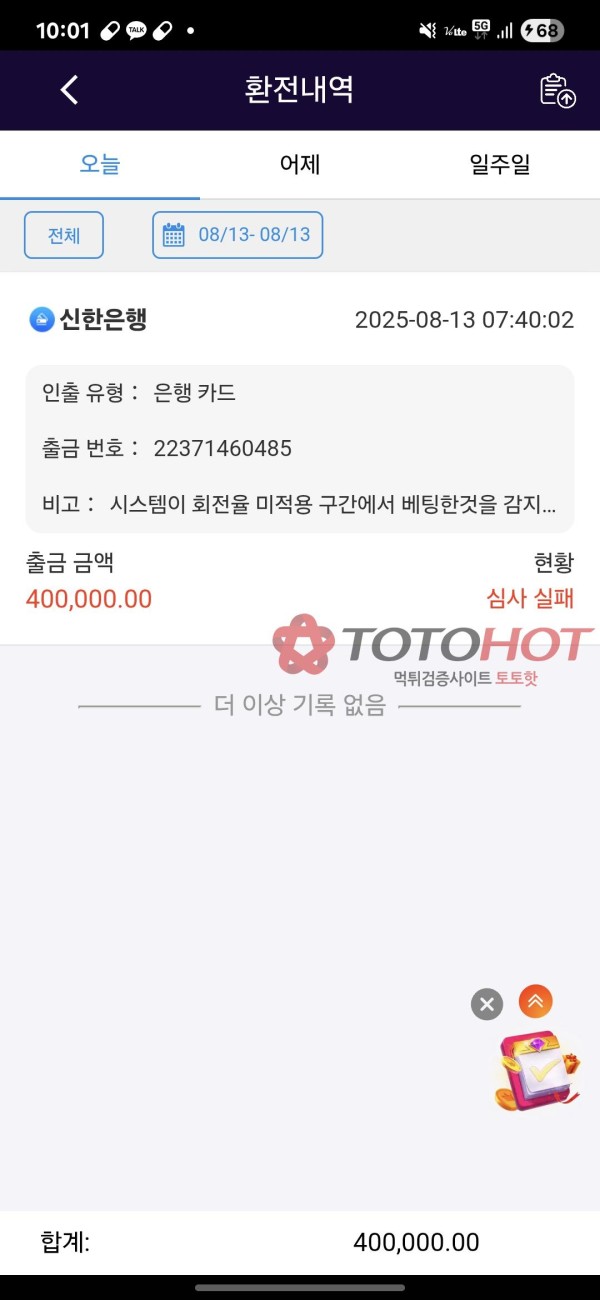
Task: Dismiss the floating reward widget
Action: pyautogui.click(x=487, y=1003)
